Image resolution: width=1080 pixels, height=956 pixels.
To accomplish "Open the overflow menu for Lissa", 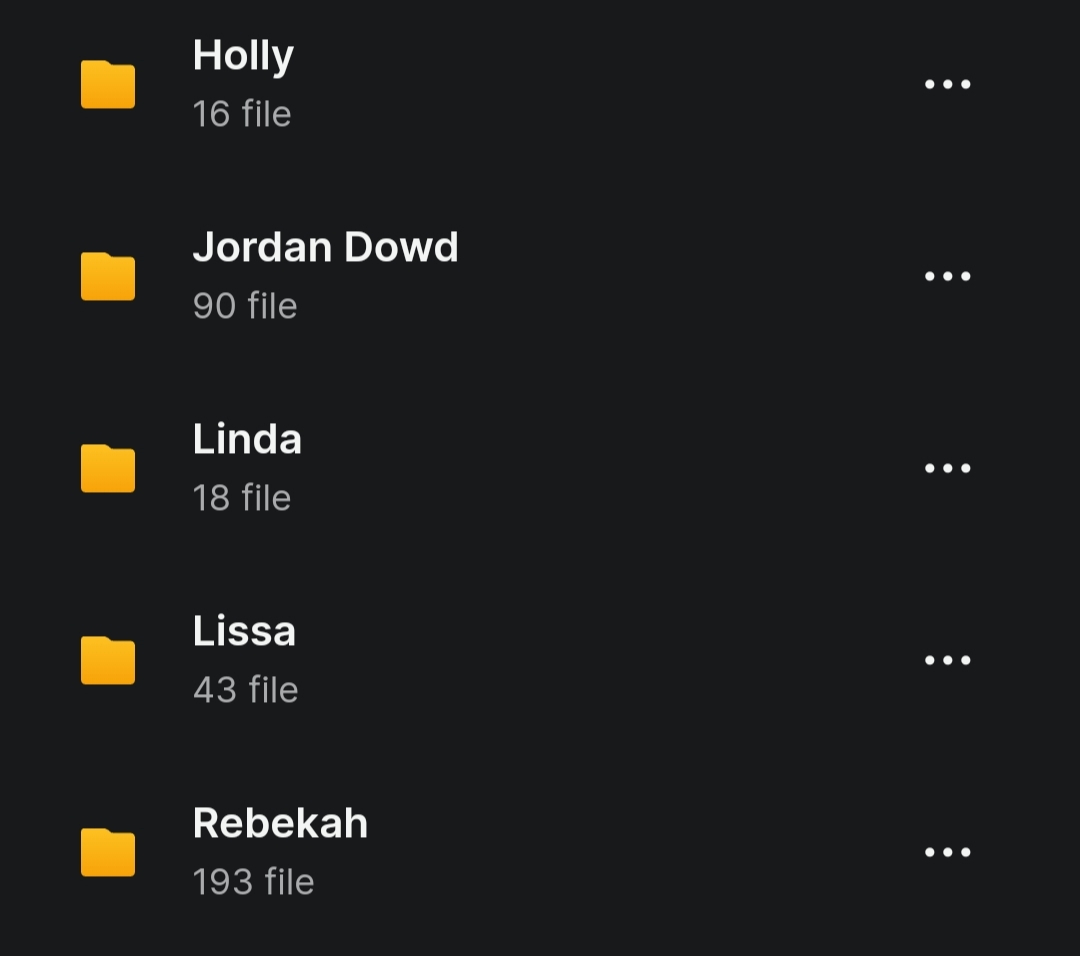I will coord(947,660).
